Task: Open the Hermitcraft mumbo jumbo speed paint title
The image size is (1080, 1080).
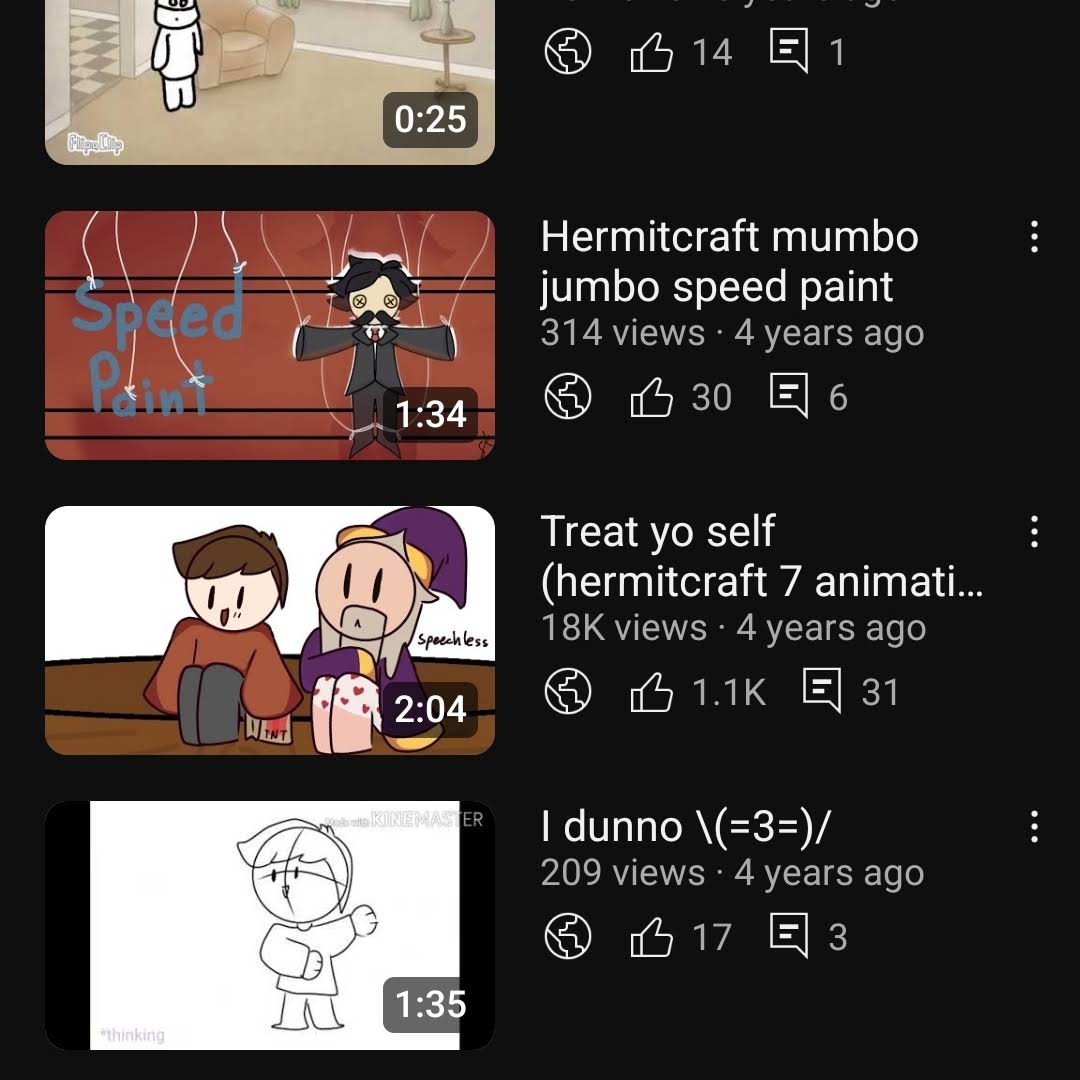Action: click(x=730, y=262)
